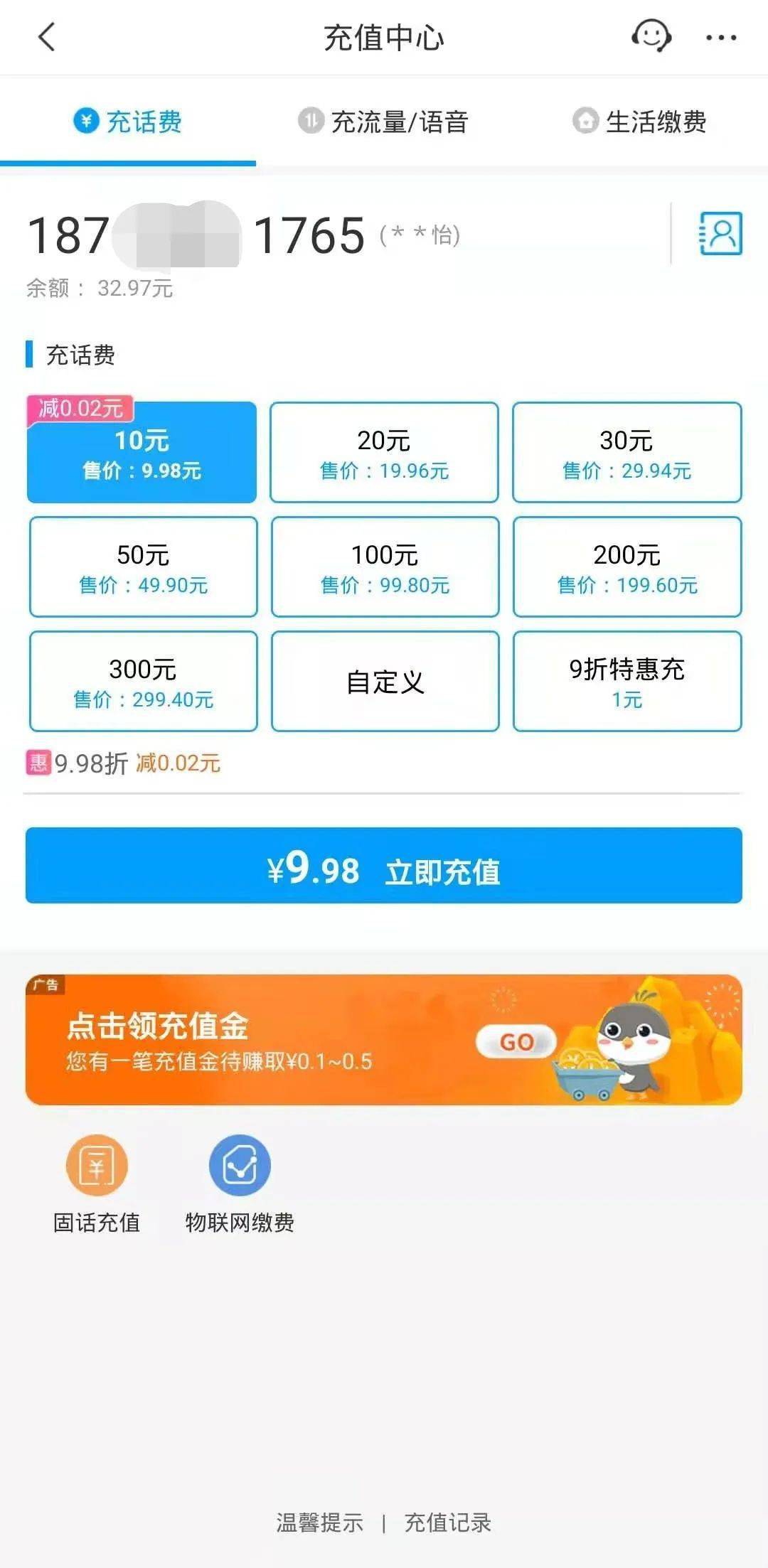The width and height of the screenshot is (768, 1568).
Task: Select the 300元 recharge option
Action: coord(143,681)
